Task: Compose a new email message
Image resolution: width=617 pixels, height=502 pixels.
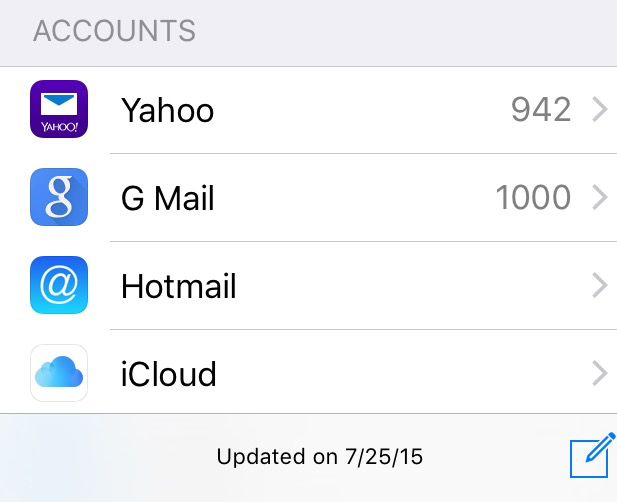Action: pyautogui.click(x=589, y=458)
